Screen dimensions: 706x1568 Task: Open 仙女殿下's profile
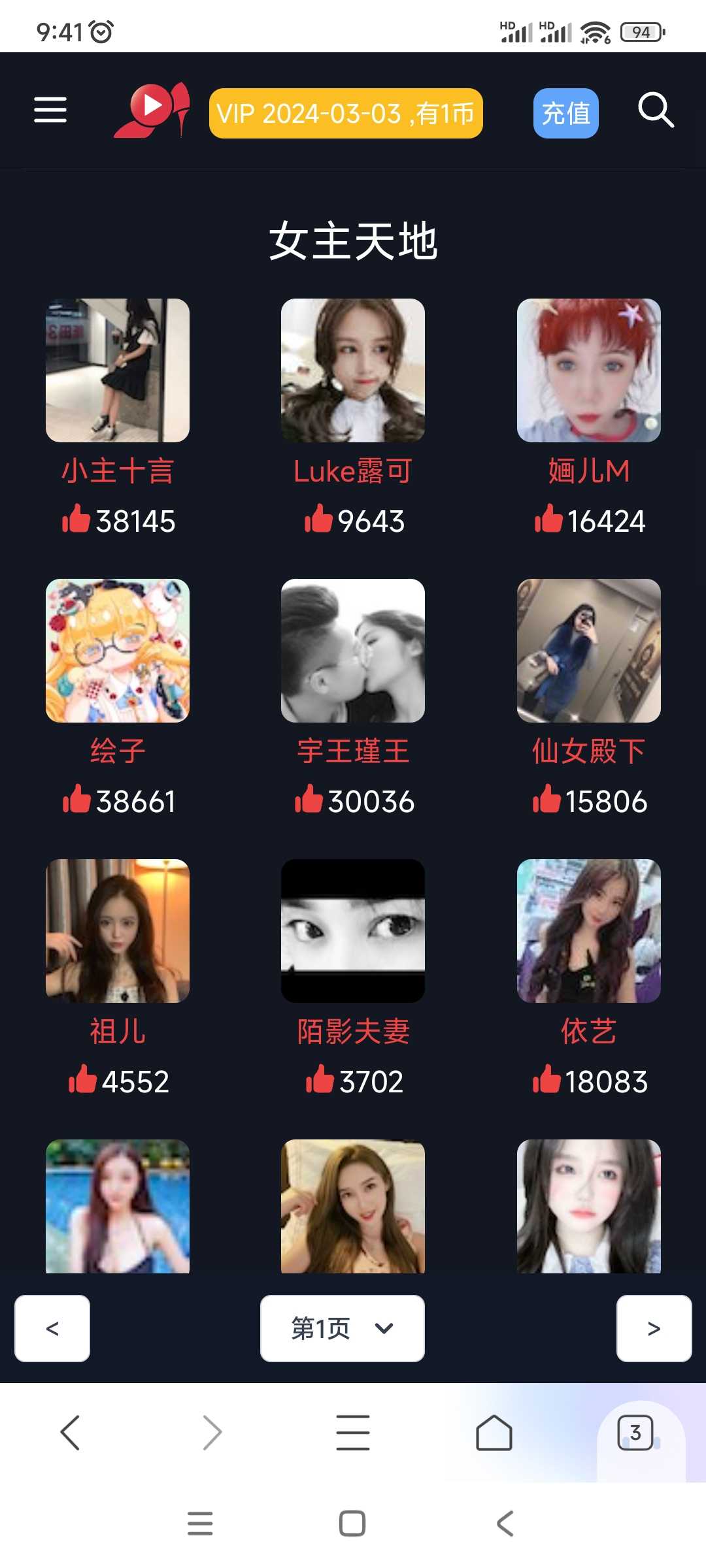click(588, 651)
